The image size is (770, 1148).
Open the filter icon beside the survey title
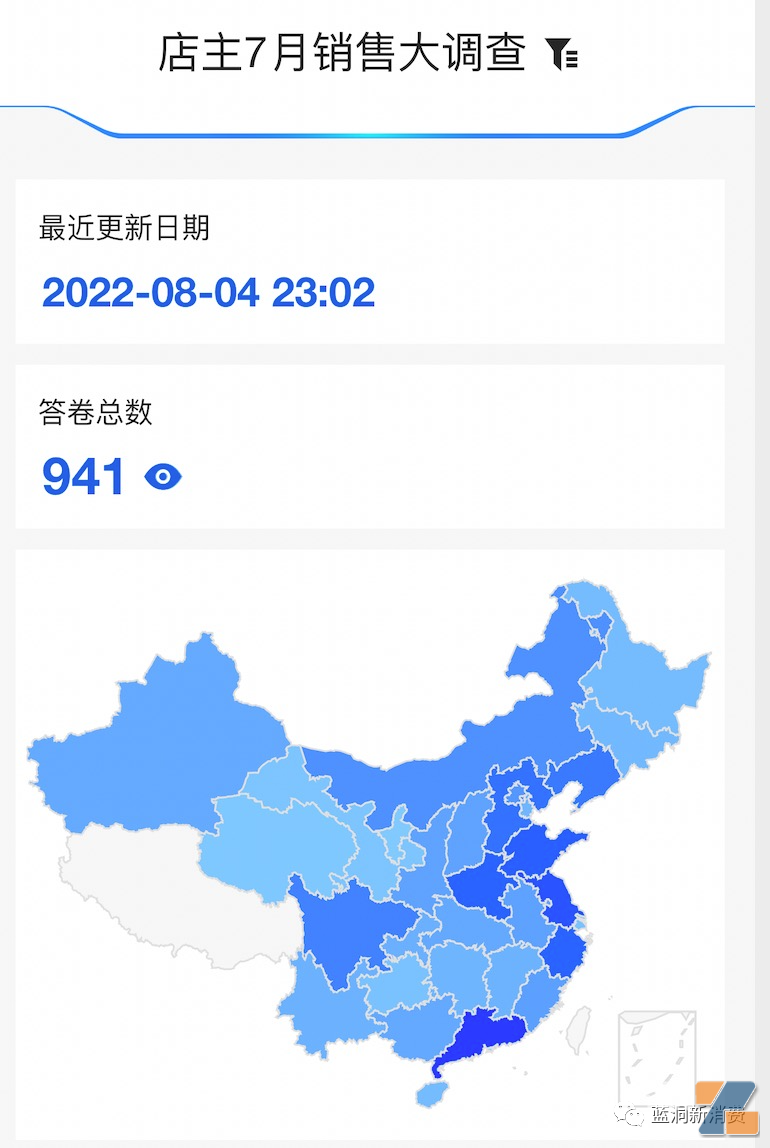coord(562,54)
